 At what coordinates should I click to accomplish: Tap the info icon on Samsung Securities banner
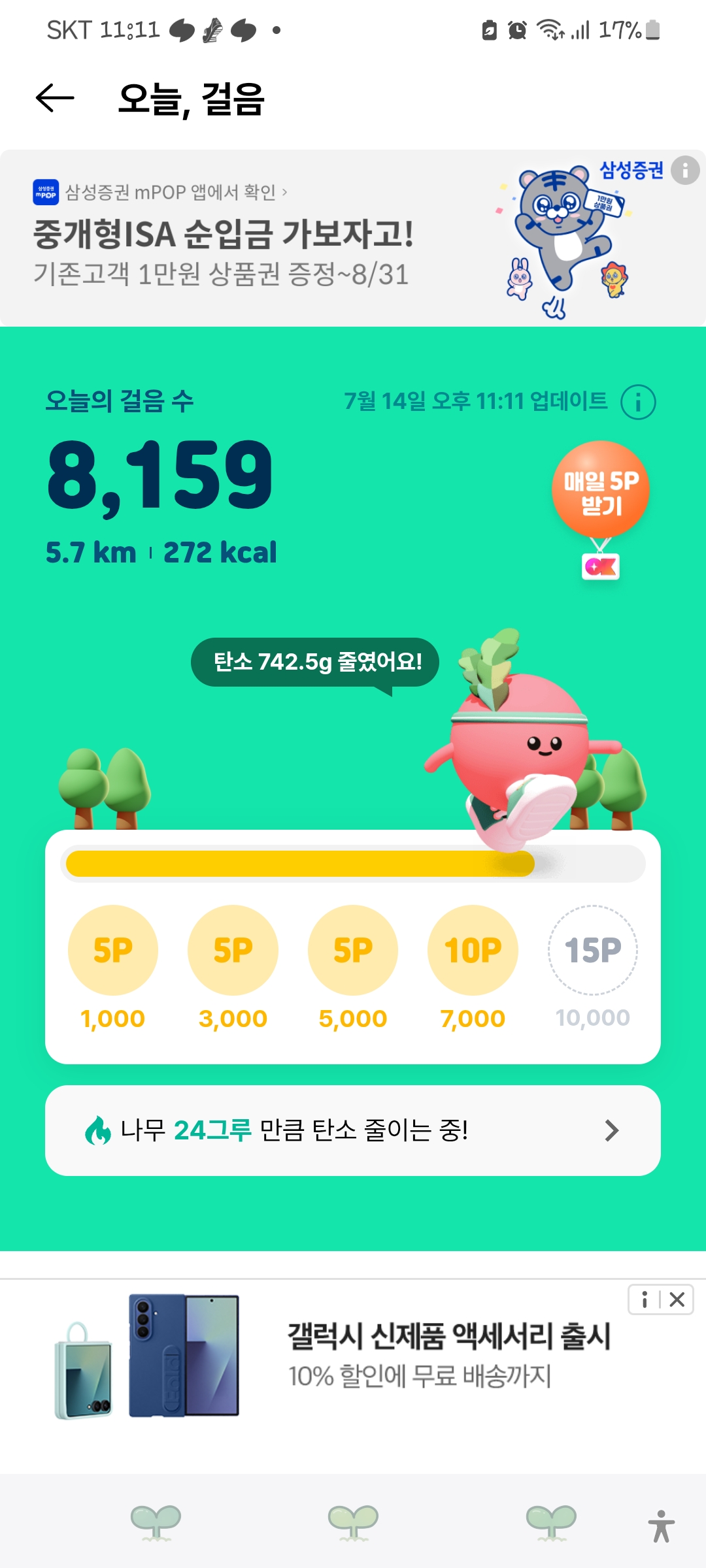685,171
